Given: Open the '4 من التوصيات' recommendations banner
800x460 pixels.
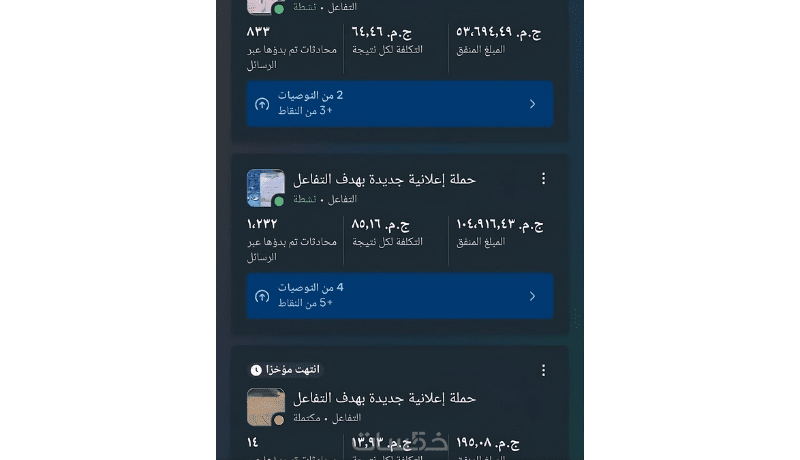Looking at the screenshot, I should click(x=399, y=296).
